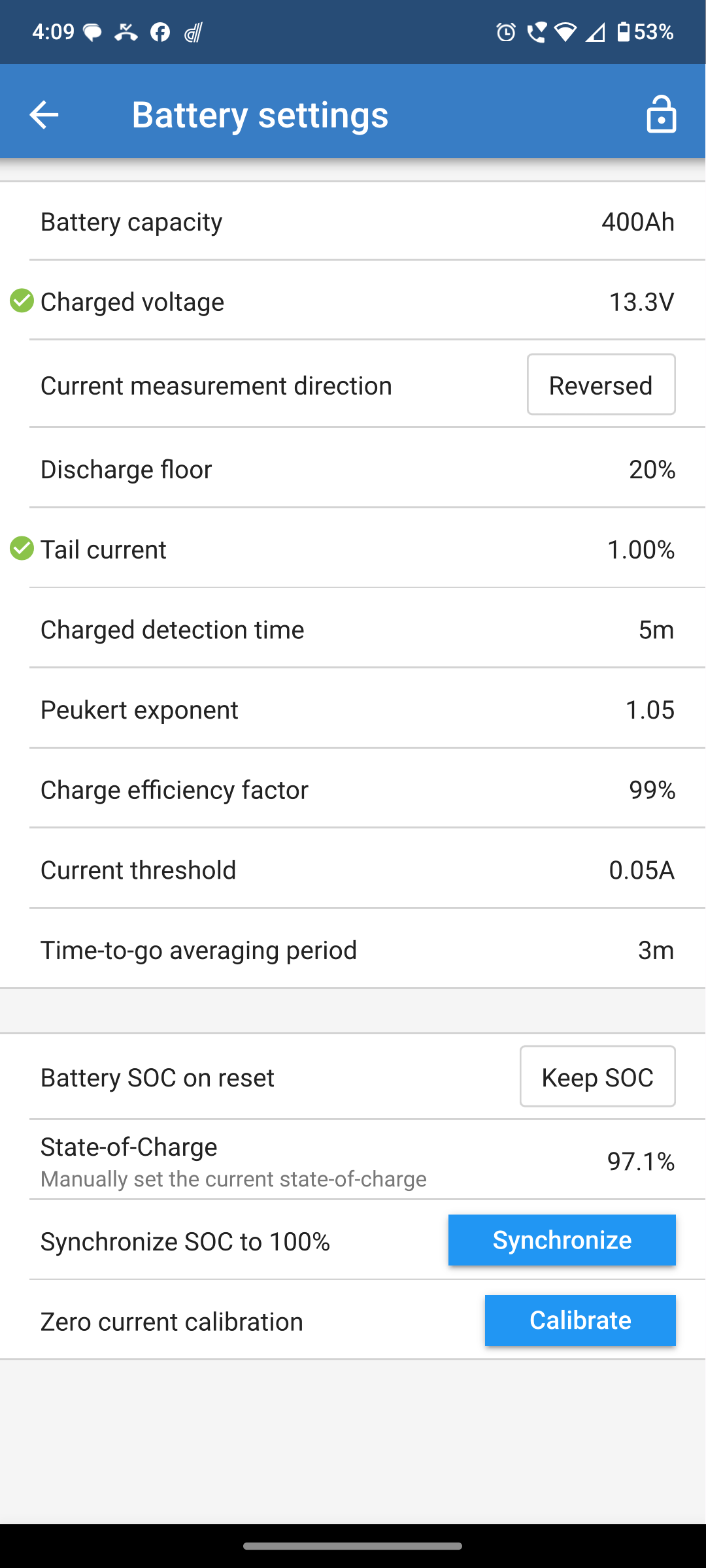Start zero current calibration with Calibrate
Viewport: 706px width, 1568px height.
[x=580, y=1320]
